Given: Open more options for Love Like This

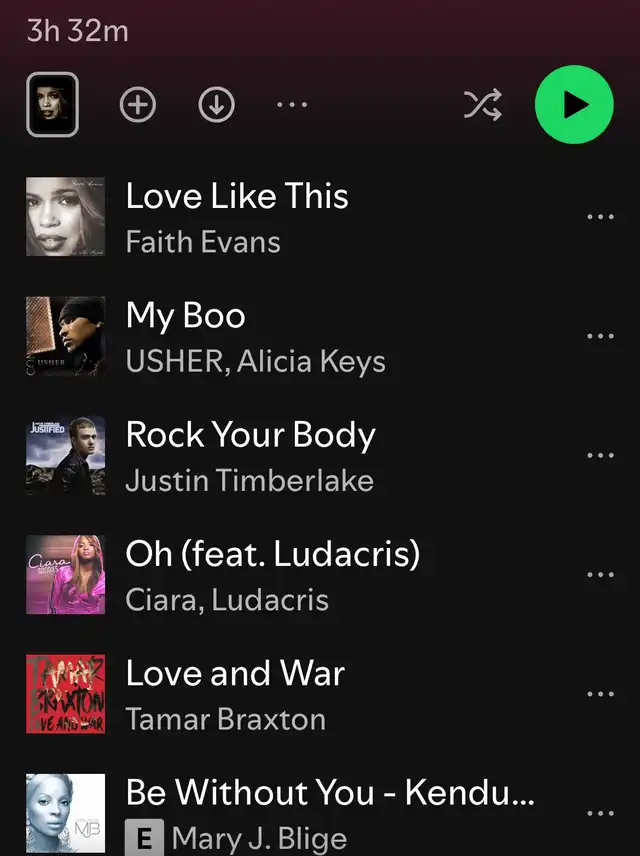Looking at the screenshot, I should tap(600, 217).
